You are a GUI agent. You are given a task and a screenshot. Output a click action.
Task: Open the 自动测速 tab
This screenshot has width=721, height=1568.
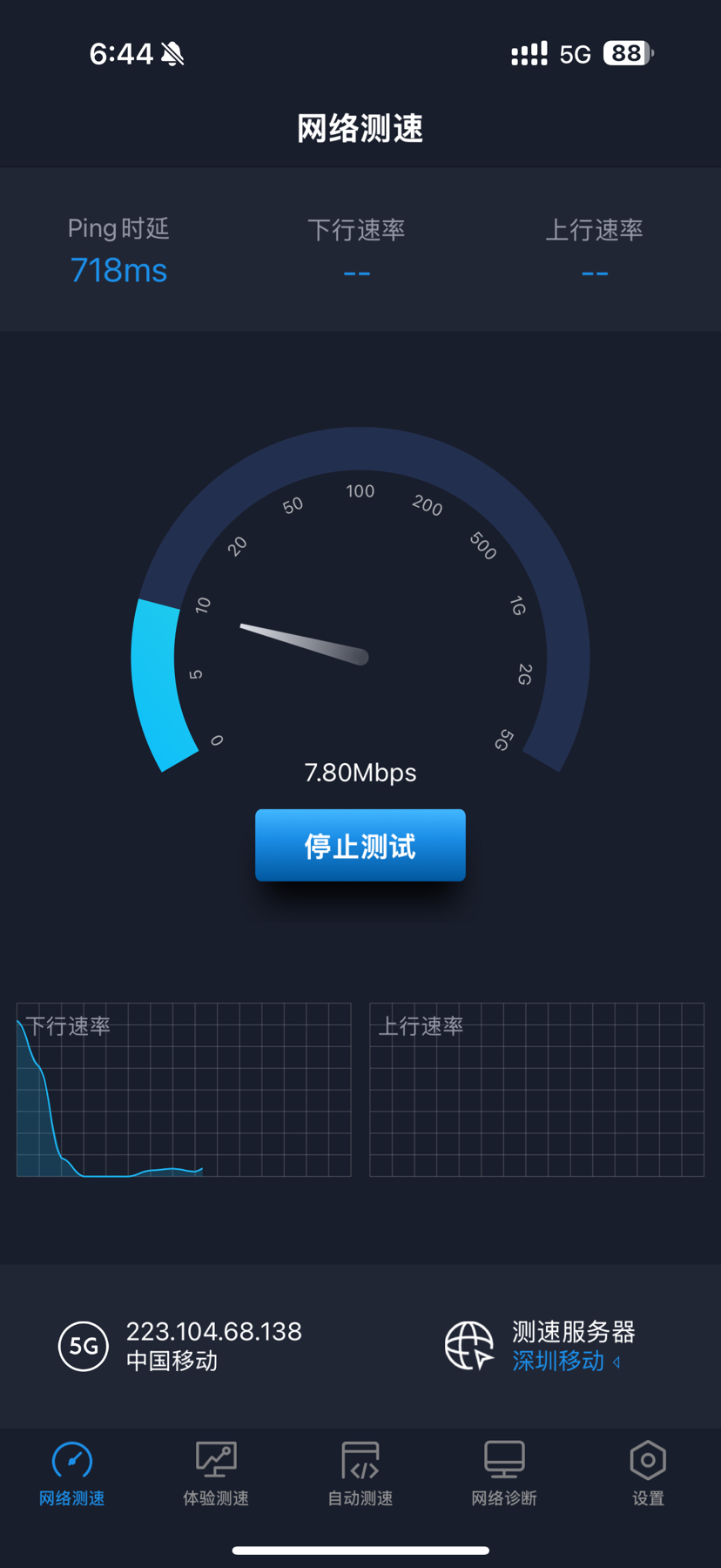click(360, 1474)
